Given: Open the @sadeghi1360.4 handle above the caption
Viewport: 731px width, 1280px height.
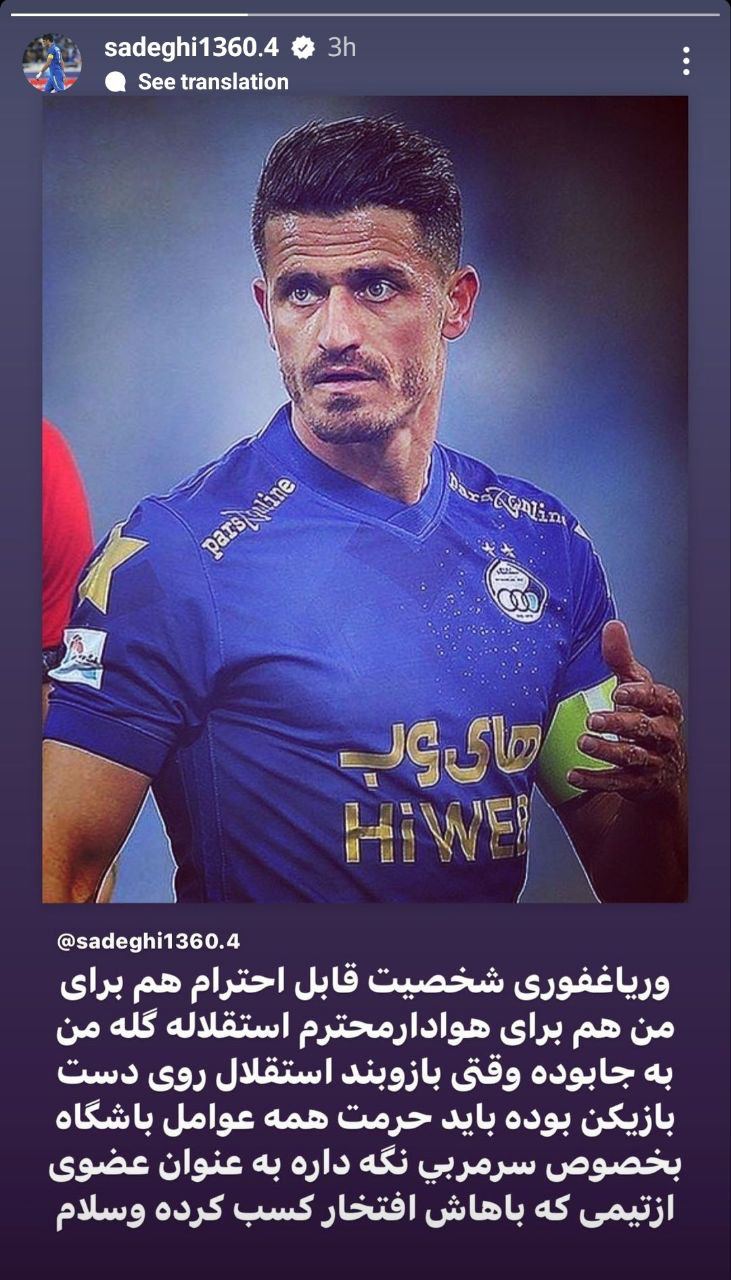Looking at the screenshot, I should [x=148, y=941].
